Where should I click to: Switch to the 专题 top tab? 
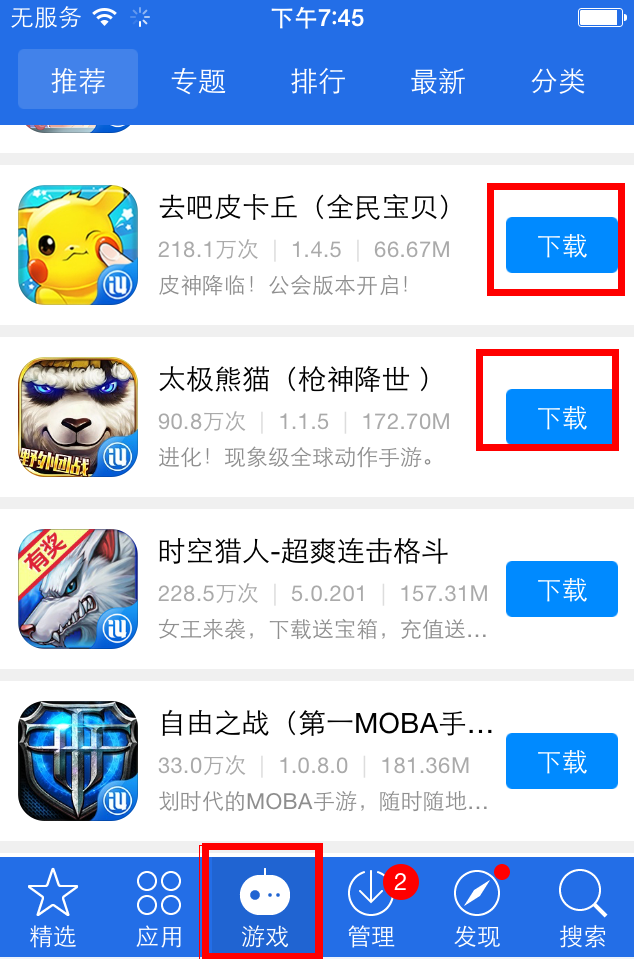coord(198,81)
